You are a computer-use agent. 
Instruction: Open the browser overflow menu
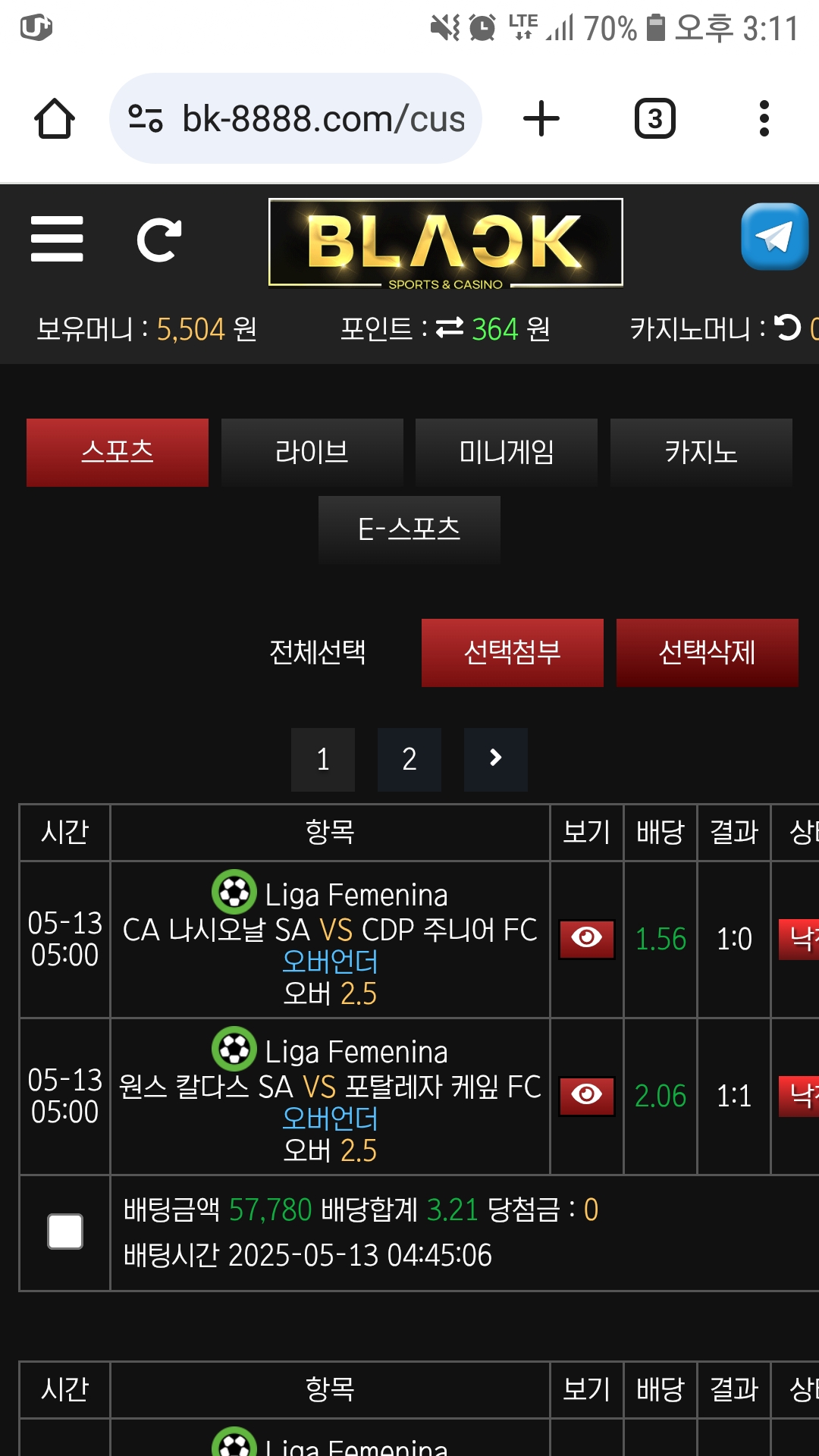click(764, 119)
